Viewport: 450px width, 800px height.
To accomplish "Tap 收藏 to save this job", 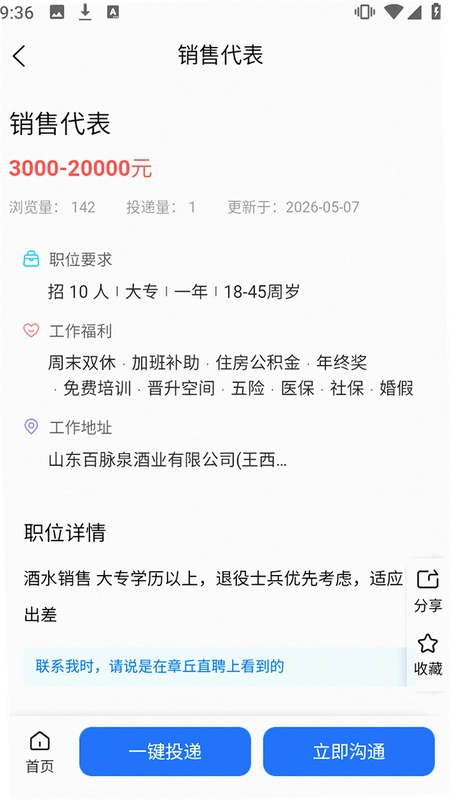I will 428,654.
